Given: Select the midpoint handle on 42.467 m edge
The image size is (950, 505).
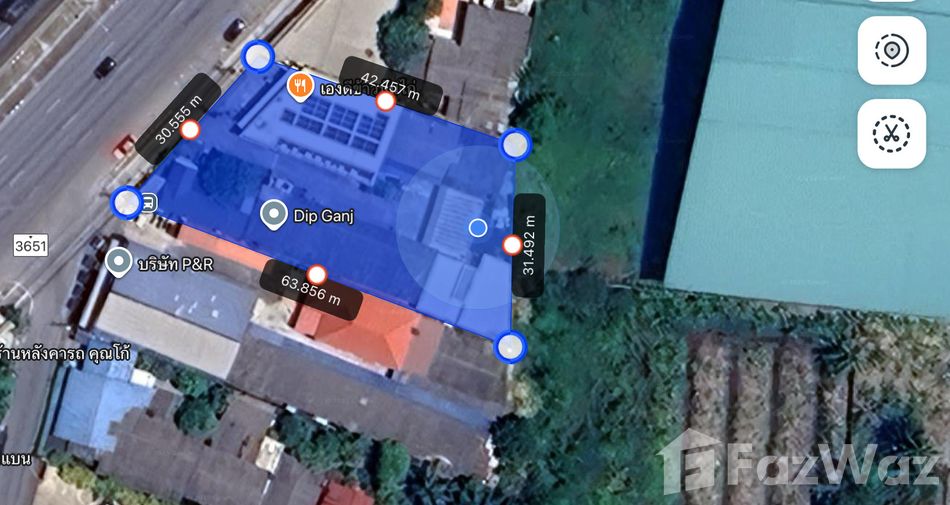Looking at the screenshot, I should 385,100.
